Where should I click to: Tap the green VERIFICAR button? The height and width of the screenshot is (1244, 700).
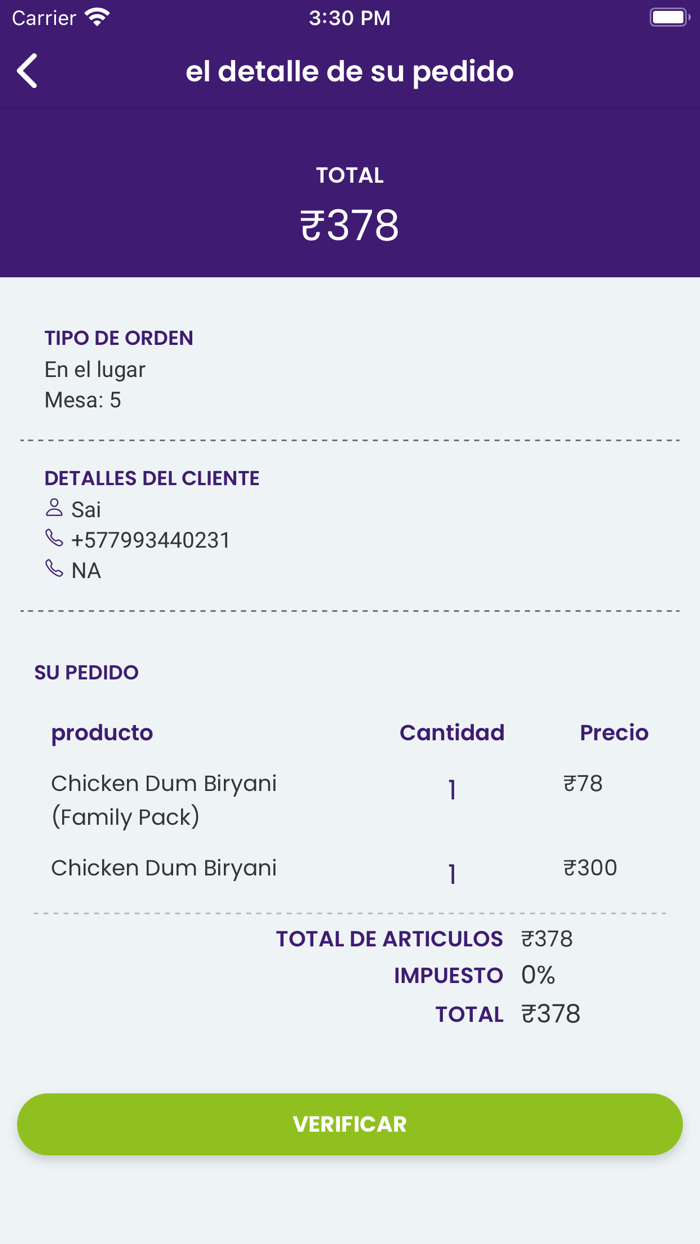coord(350,1124)
